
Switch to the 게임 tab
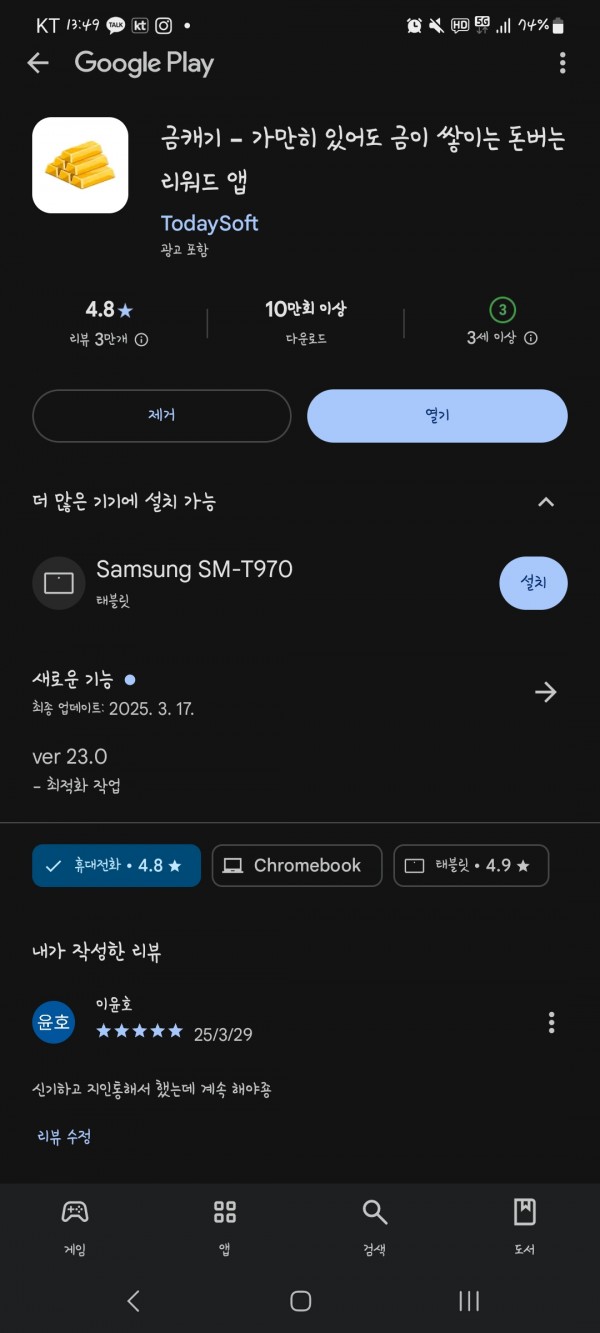[75, 1226]
